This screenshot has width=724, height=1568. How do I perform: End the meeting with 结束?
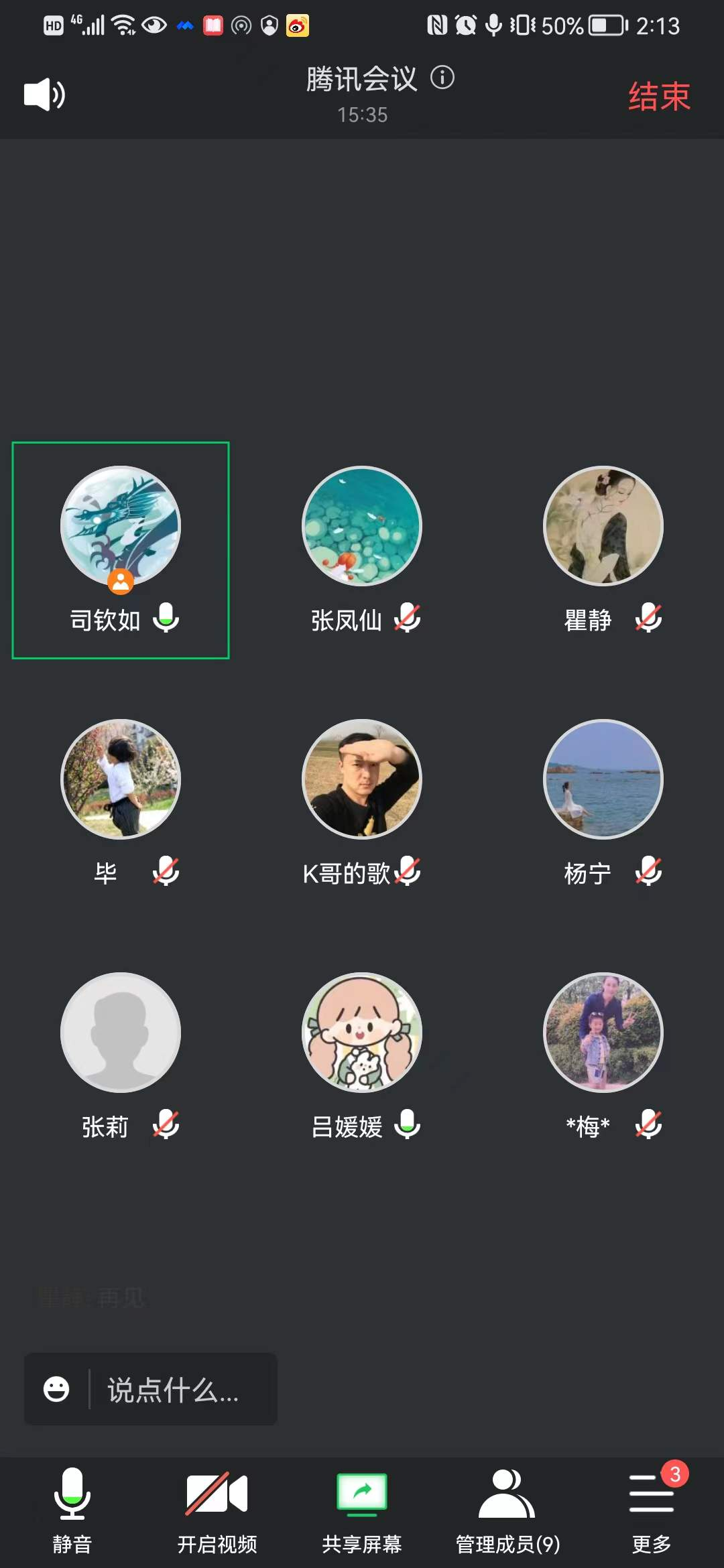(658, 96)
